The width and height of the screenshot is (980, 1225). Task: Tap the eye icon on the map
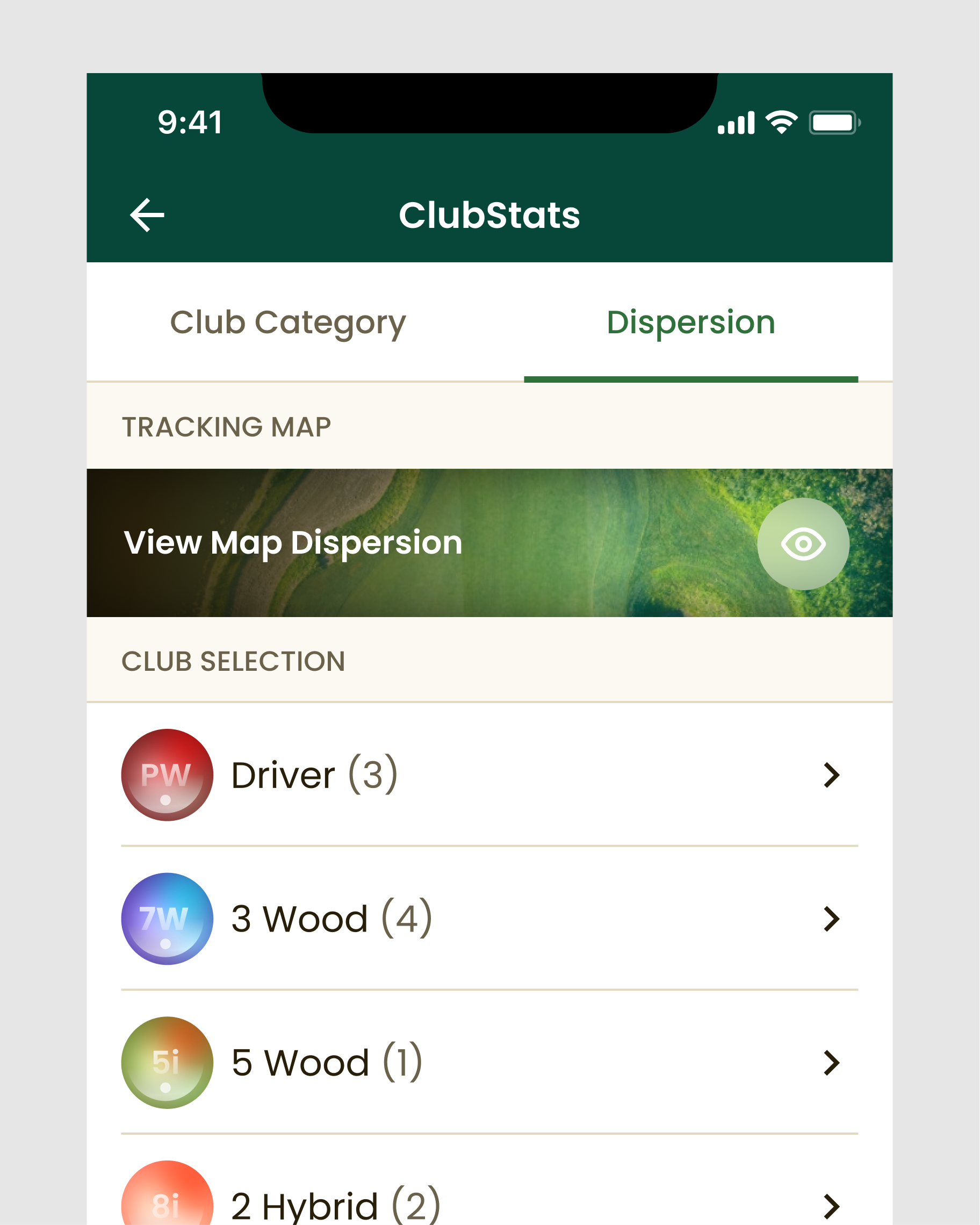803,544
